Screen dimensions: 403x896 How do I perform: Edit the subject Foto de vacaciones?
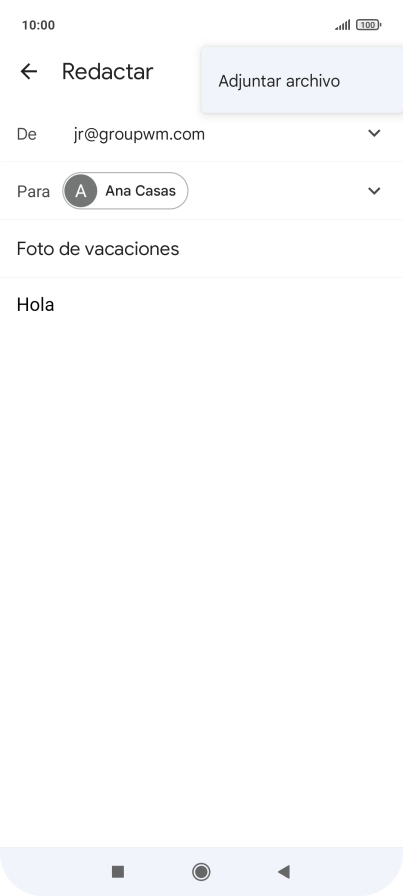(x=201, y=249)
